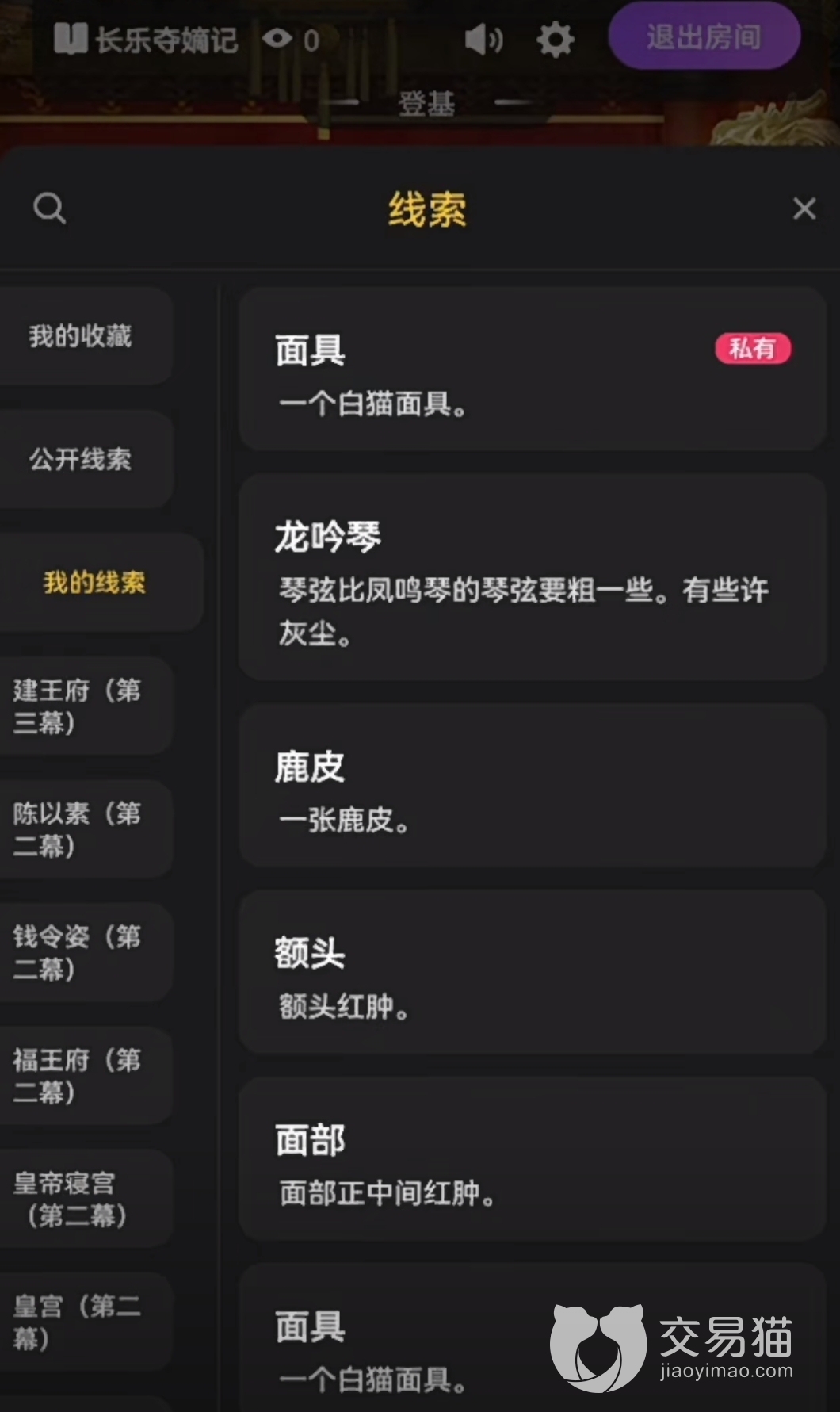Open the 鹿皮 clue card

[531, 786]
